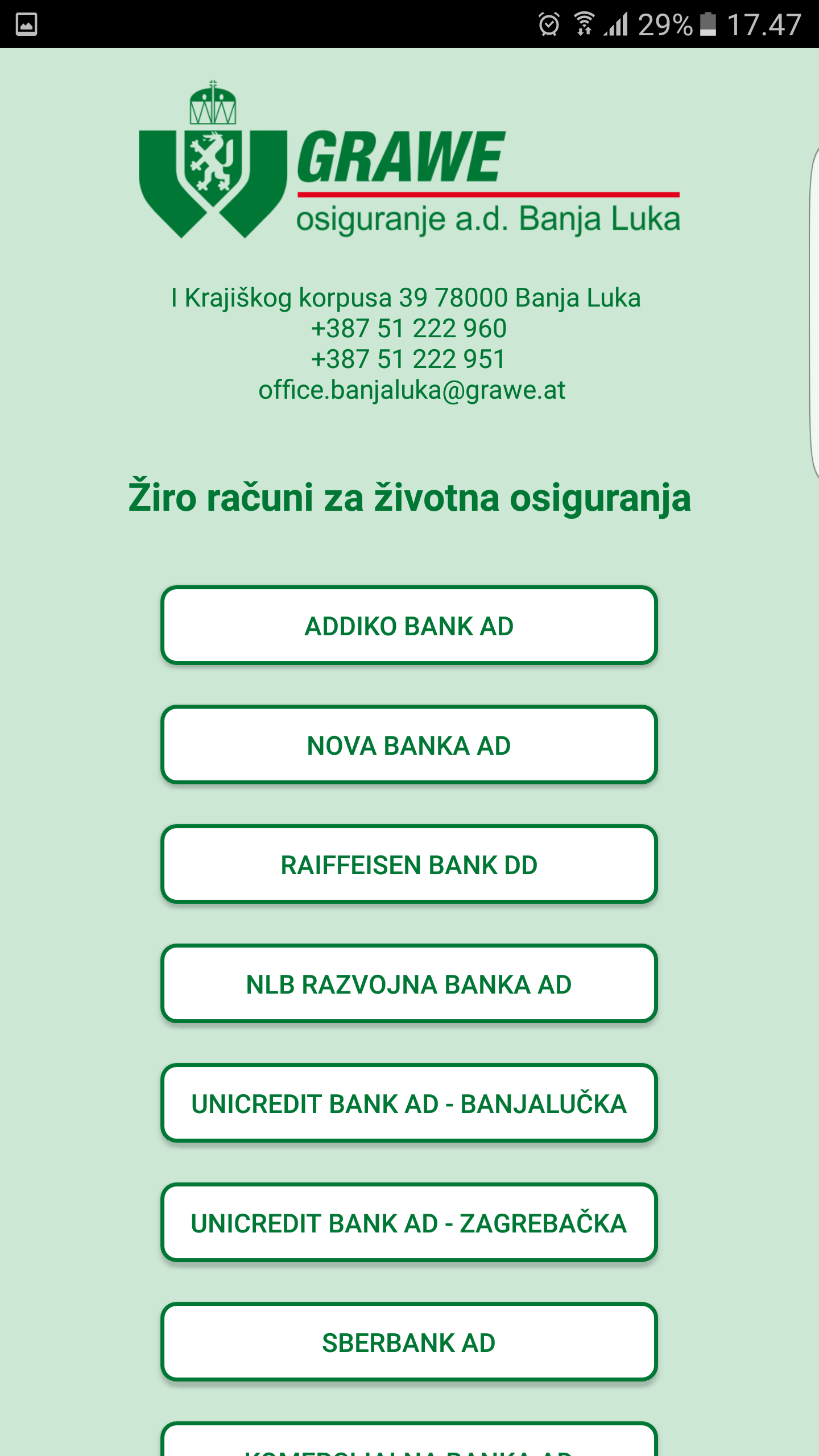
Task: Tap RAIFFEISEN BANK DD button
Action: [x=409, y=864]
